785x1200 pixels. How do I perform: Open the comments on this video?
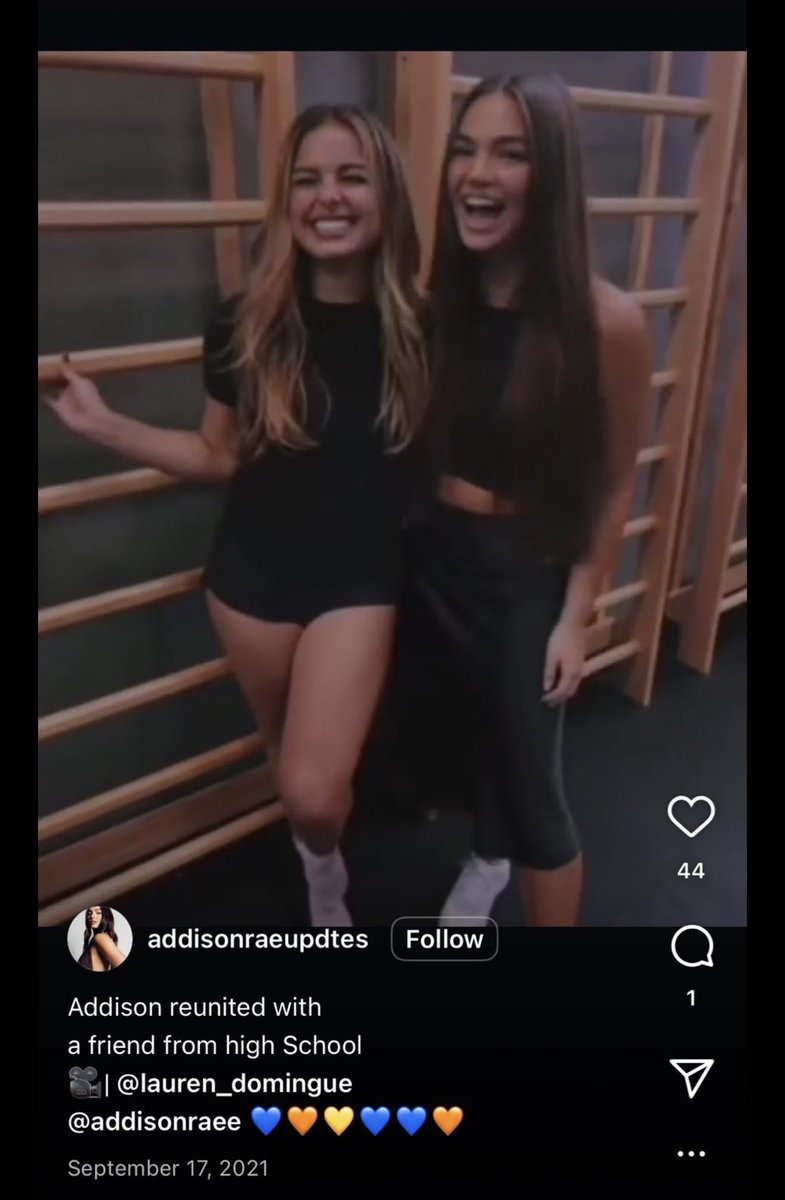(x=691, y=946)
